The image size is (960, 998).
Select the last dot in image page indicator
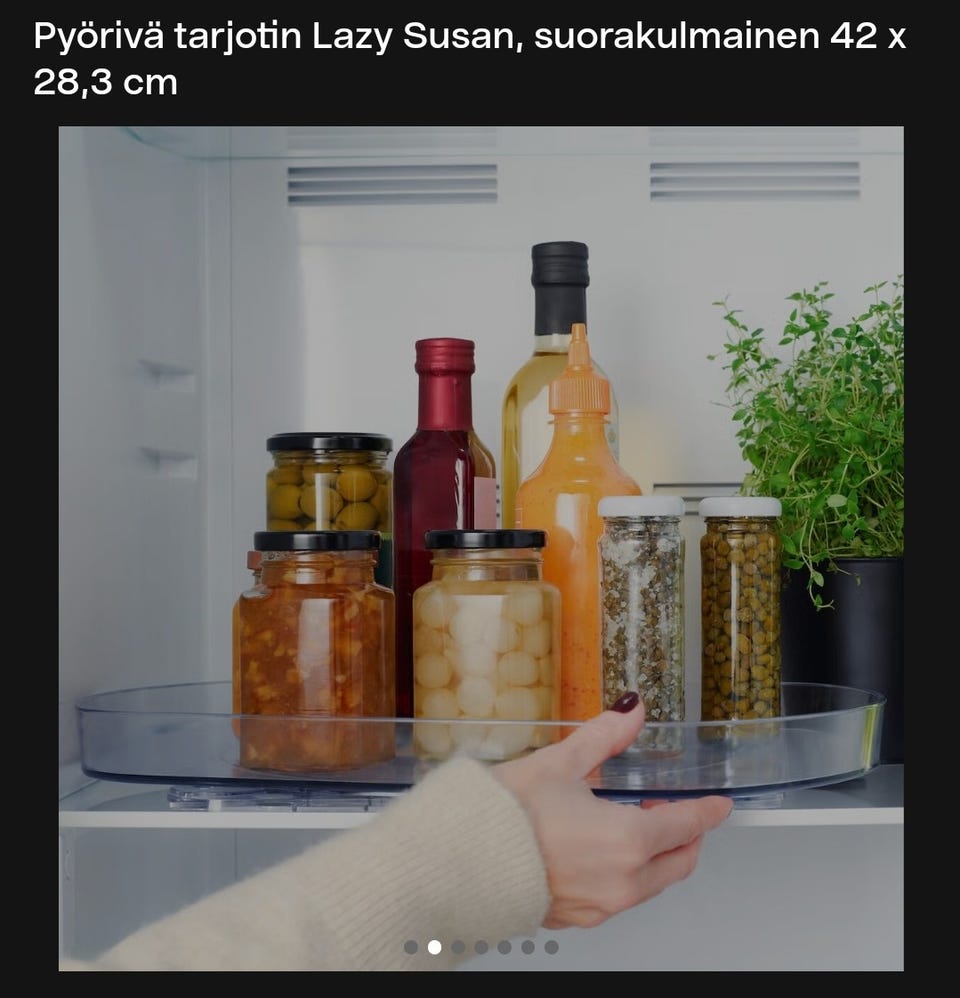[551, 947]
